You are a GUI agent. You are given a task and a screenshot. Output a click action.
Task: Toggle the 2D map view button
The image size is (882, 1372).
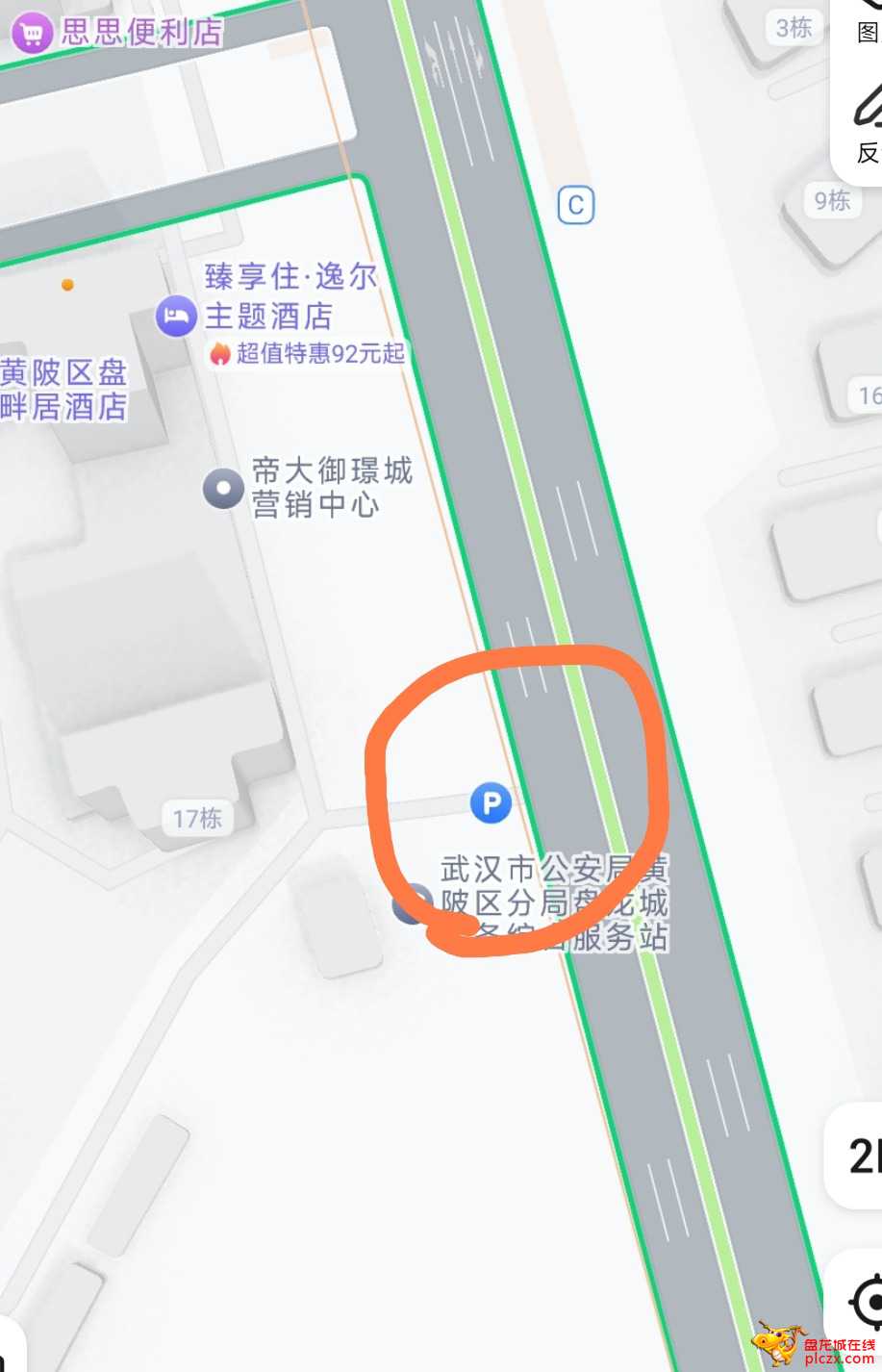pyautogui.click(x=863, y=1155)
